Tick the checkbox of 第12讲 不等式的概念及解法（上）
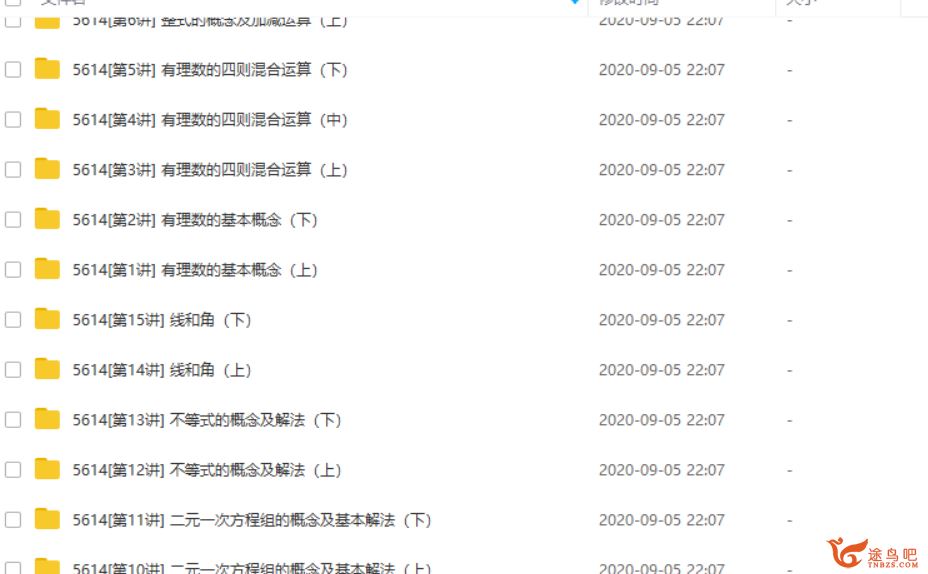This screenshot has height=574, width=928. [x=13, y=470]
